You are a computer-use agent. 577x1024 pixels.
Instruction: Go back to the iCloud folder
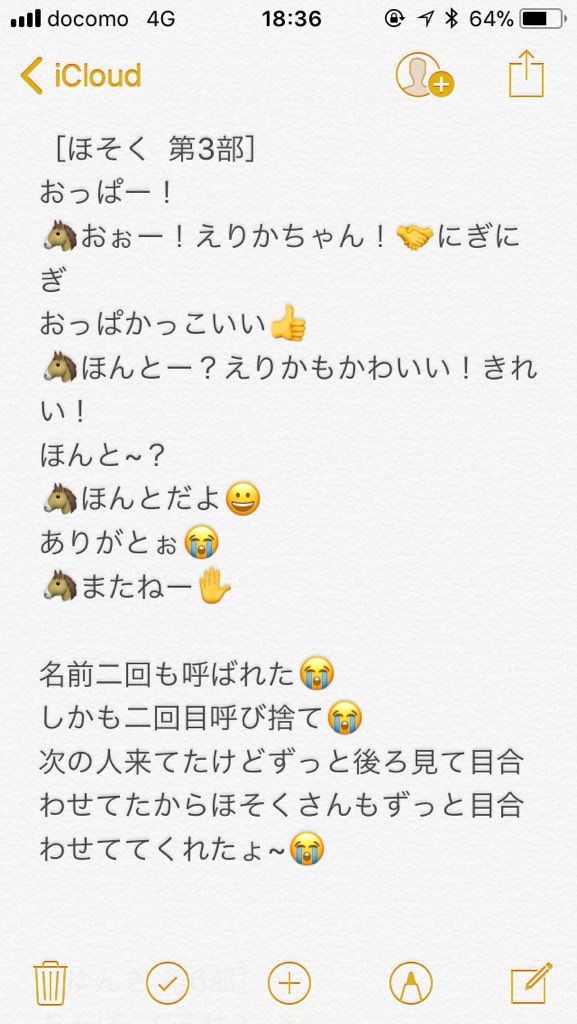pyautogui.click(x=81, y=76)
